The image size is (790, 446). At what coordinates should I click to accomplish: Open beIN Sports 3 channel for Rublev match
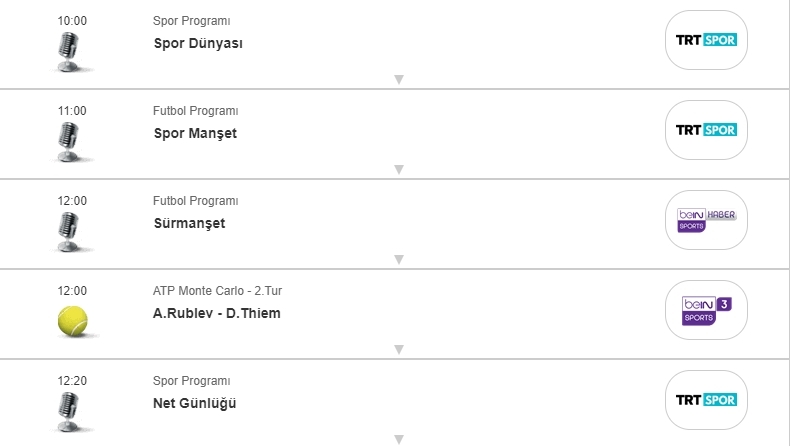[706, 310]
